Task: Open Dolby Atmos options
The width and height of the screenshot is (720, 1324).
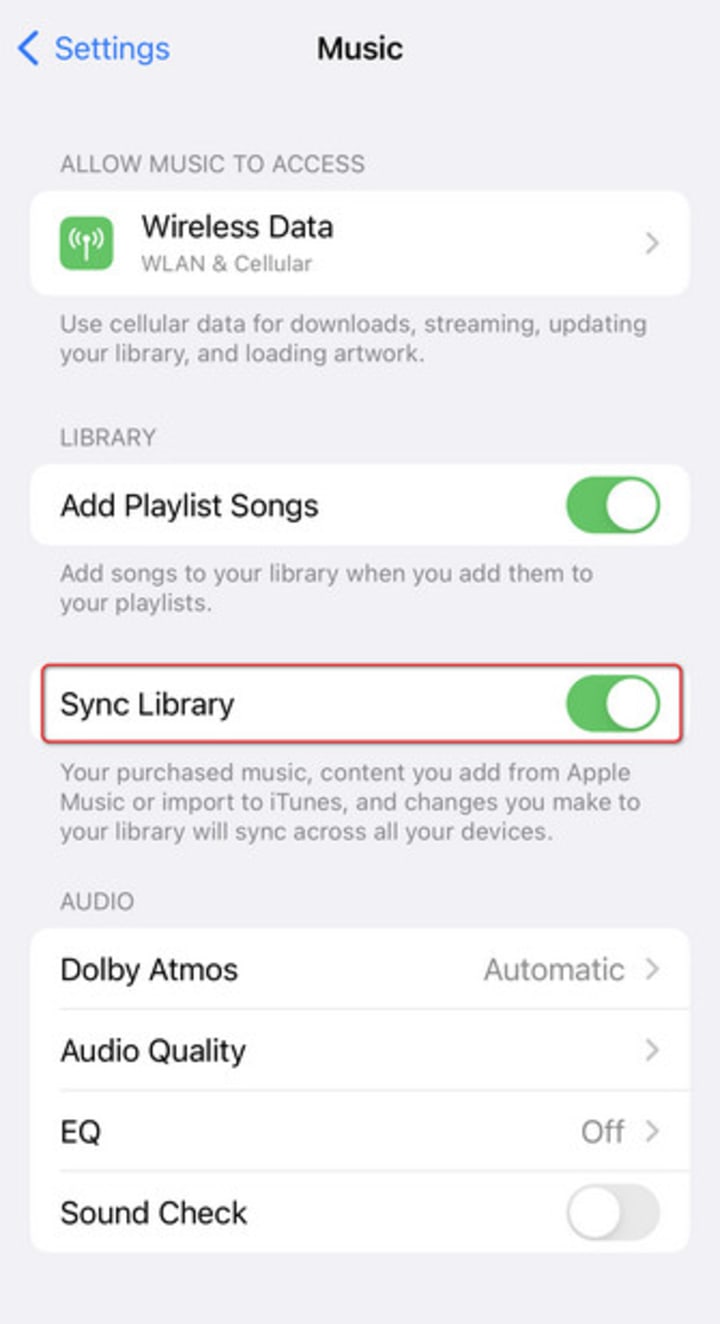Action: pyautogui.click(x=360, y=969)
